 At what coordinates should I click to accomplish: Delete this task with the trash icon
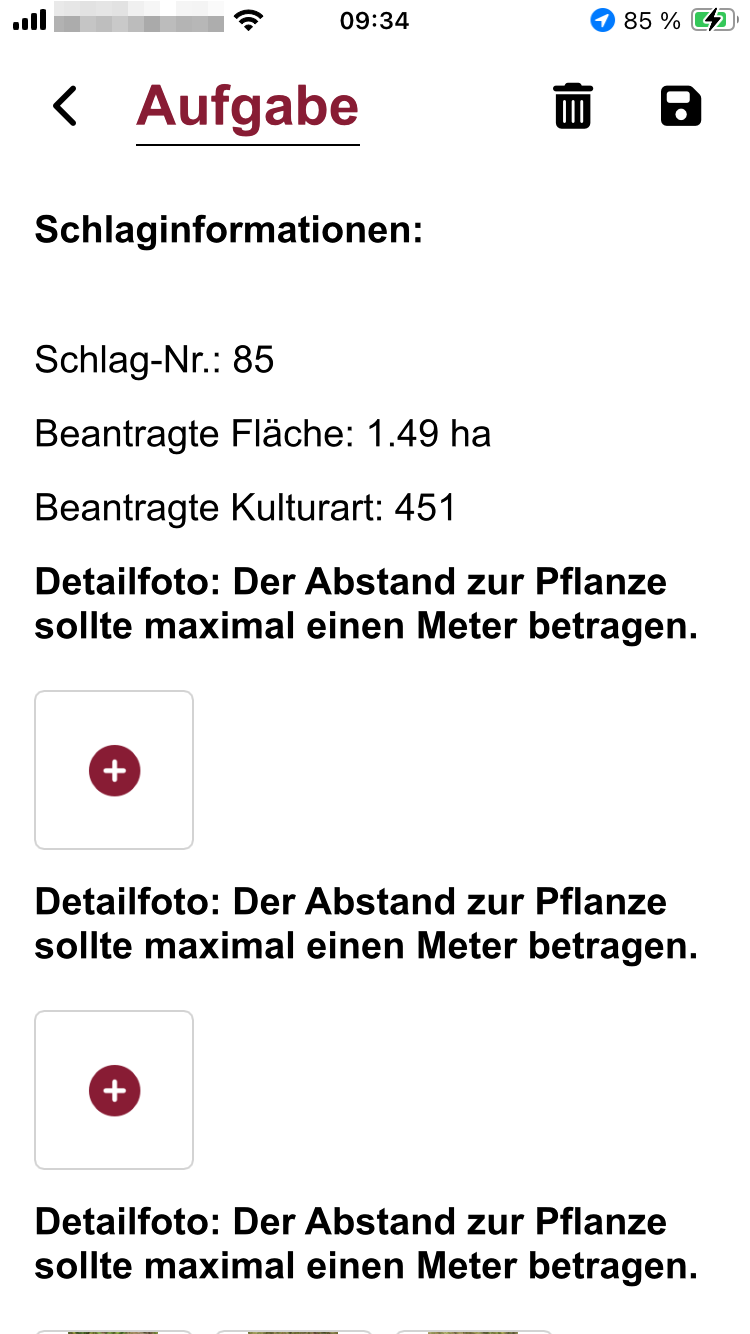click(573, 106)
